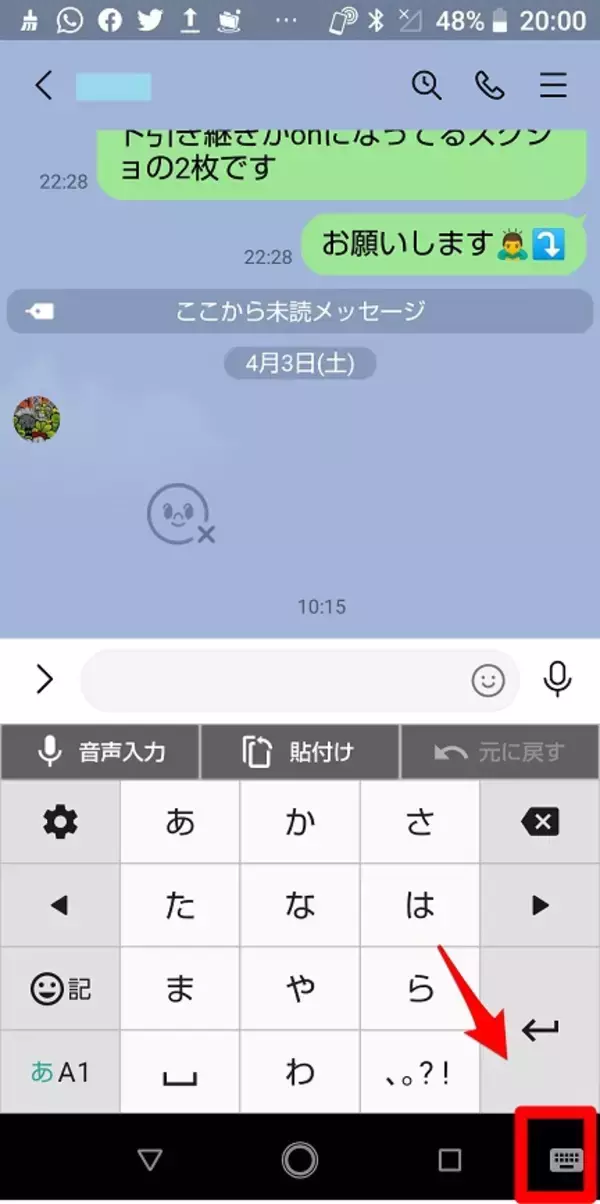600x1204 pixels.
Task: Open the sticker and emoji picker
Action: point(488,681)
